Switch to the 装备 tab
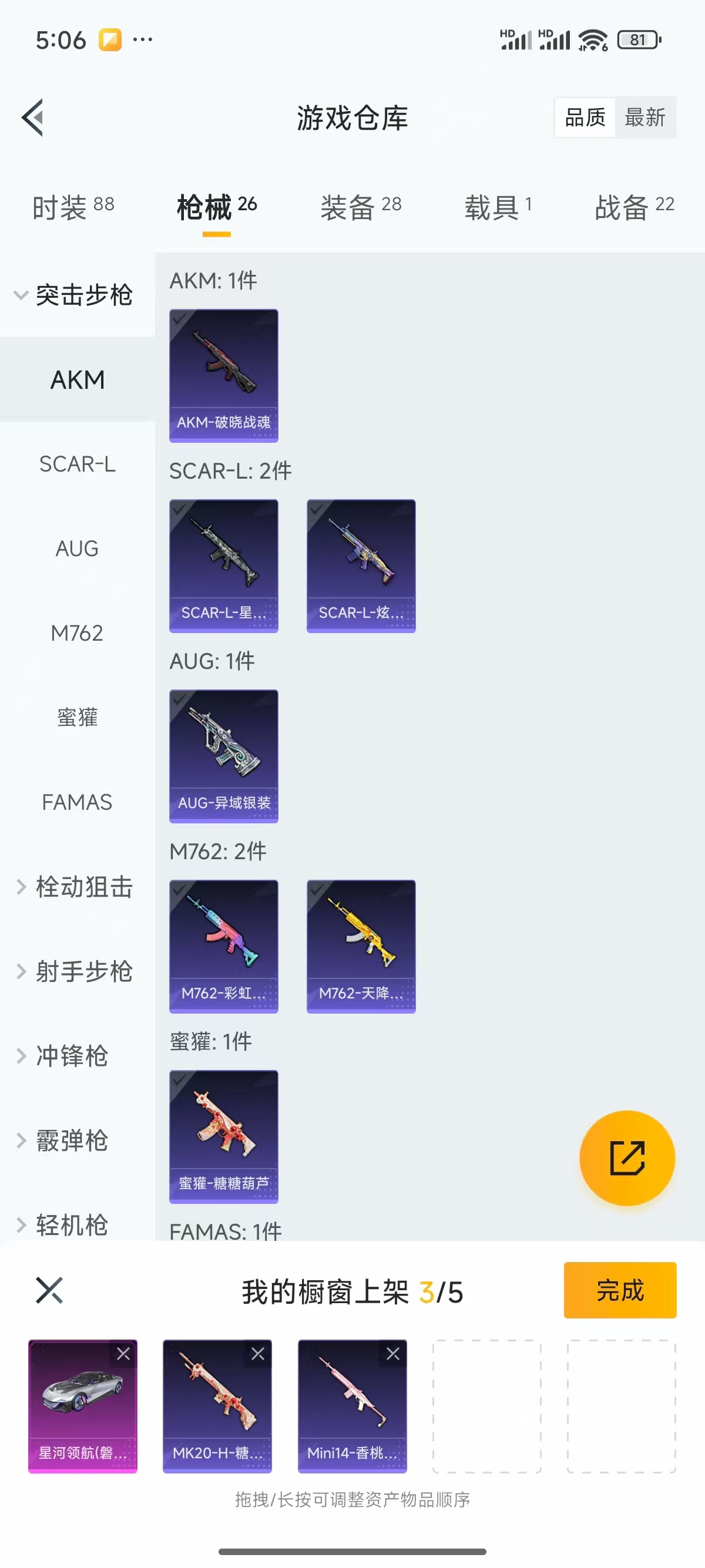This screenshot has width=705, height=1568. pos(360,207)
